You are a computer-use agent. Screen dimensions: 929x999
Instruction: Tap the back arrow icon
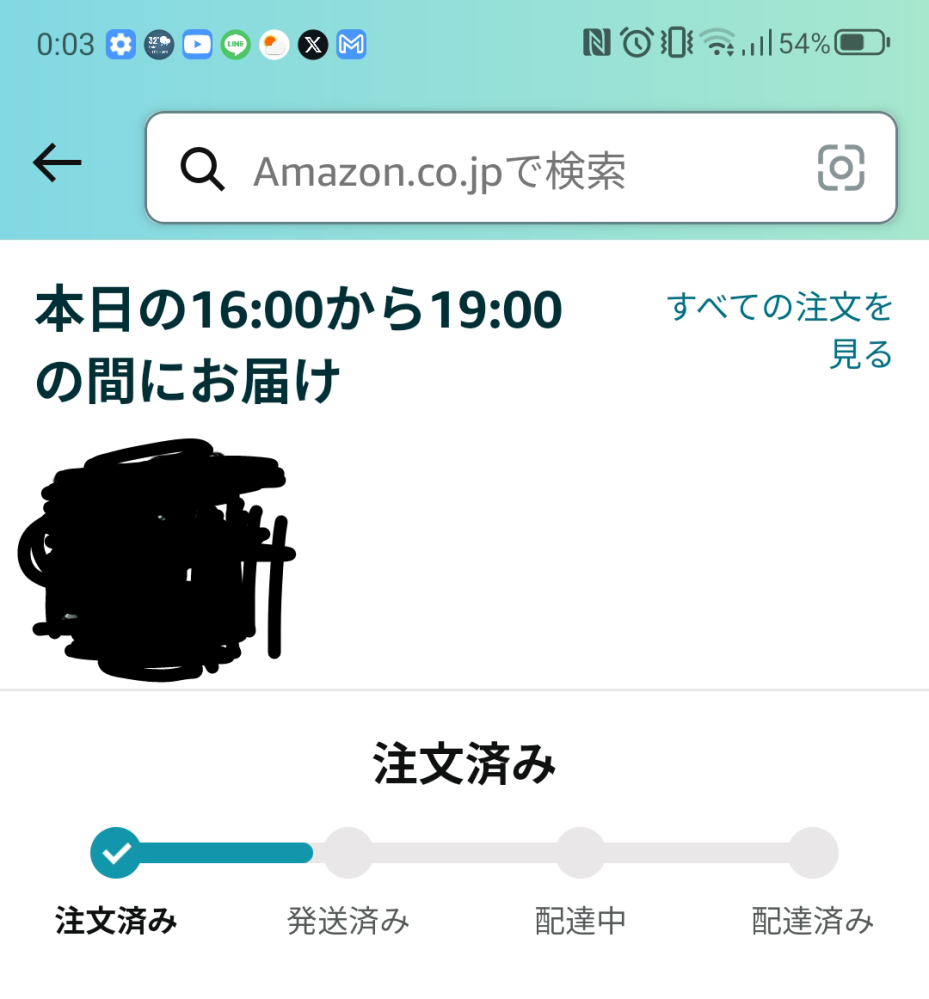pos(56,162)
